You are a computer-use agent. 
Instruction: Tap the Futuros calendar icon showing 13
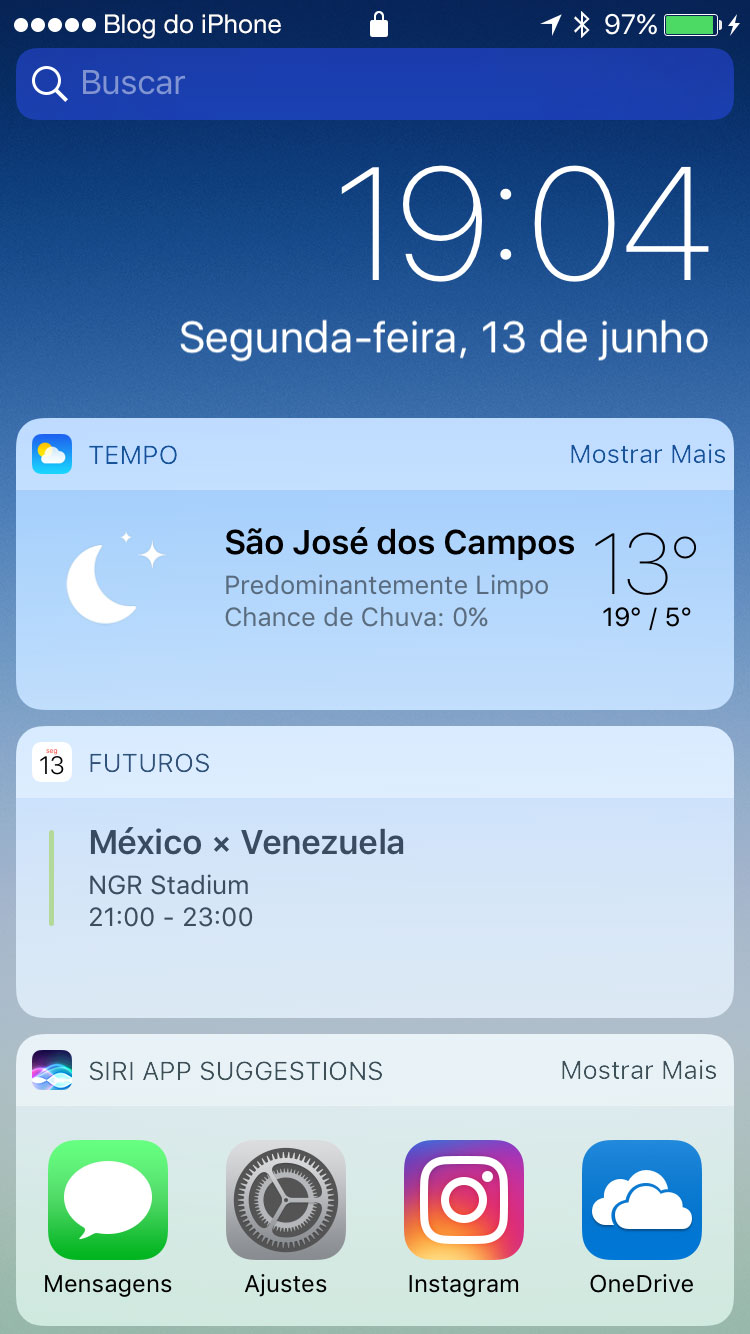[52, 763]
